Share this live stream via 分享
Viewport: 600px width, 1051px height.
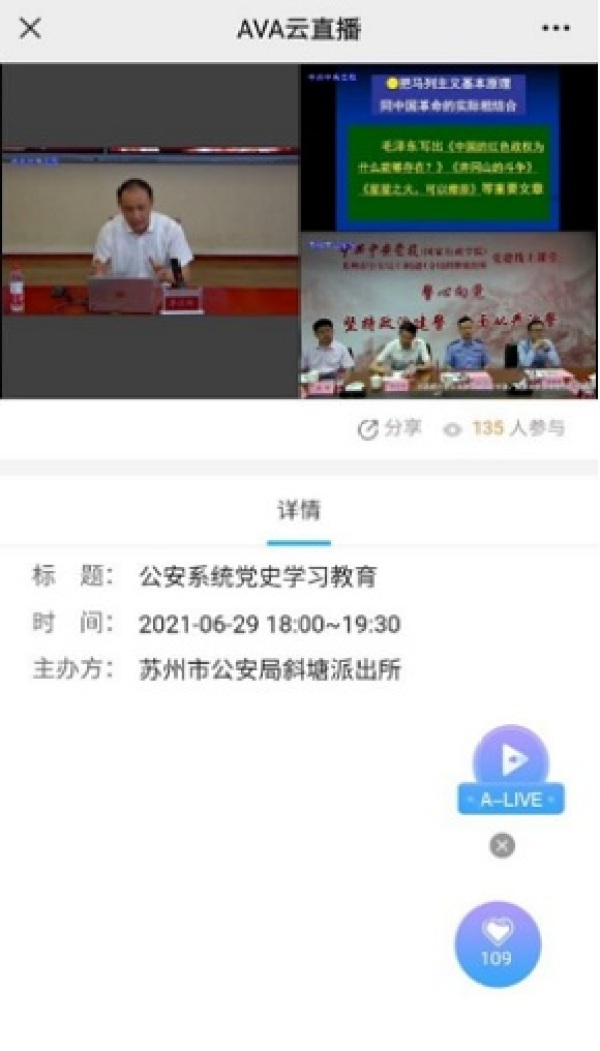390,429
